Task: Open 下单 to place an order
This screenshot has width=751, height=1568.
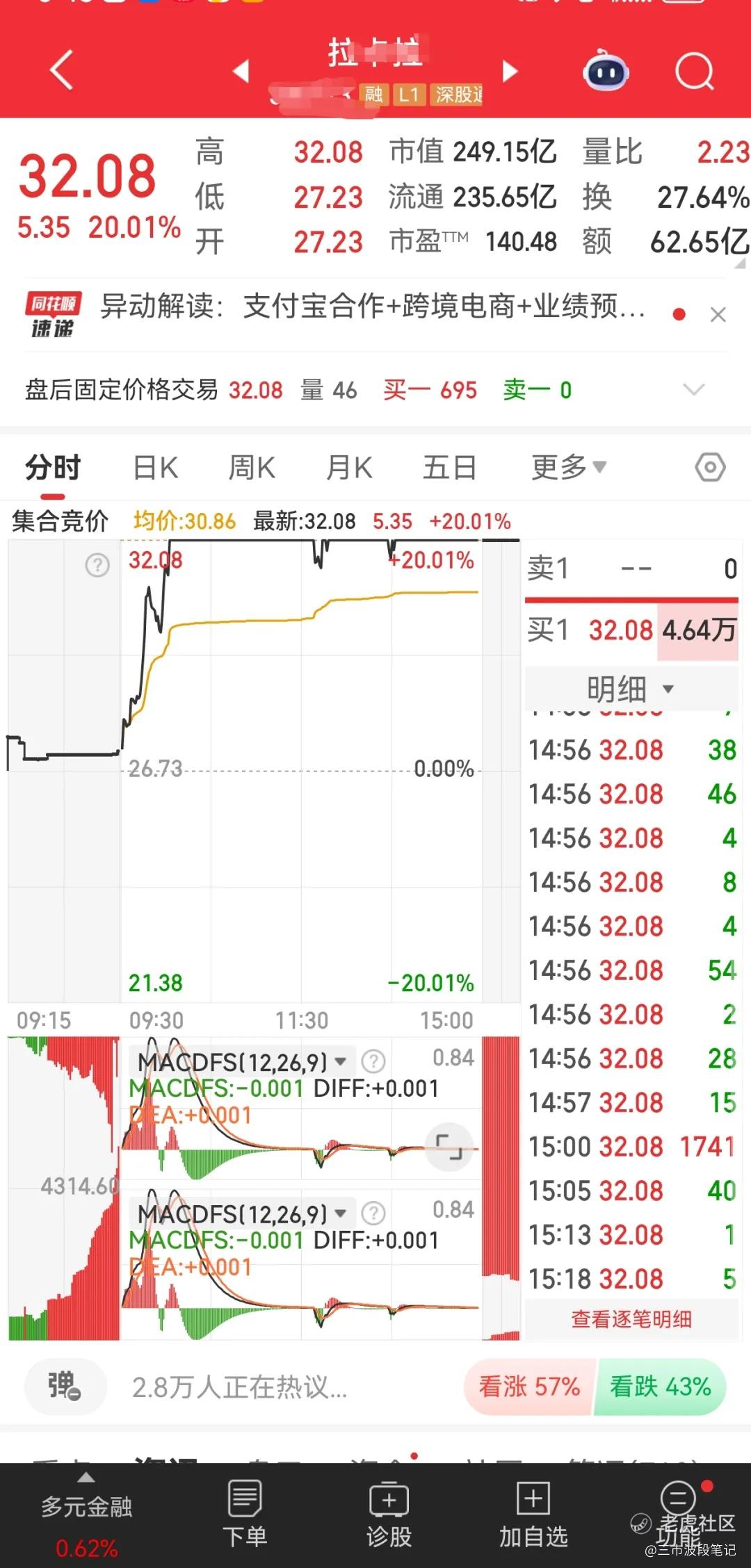Action: tap(244, 1514)
